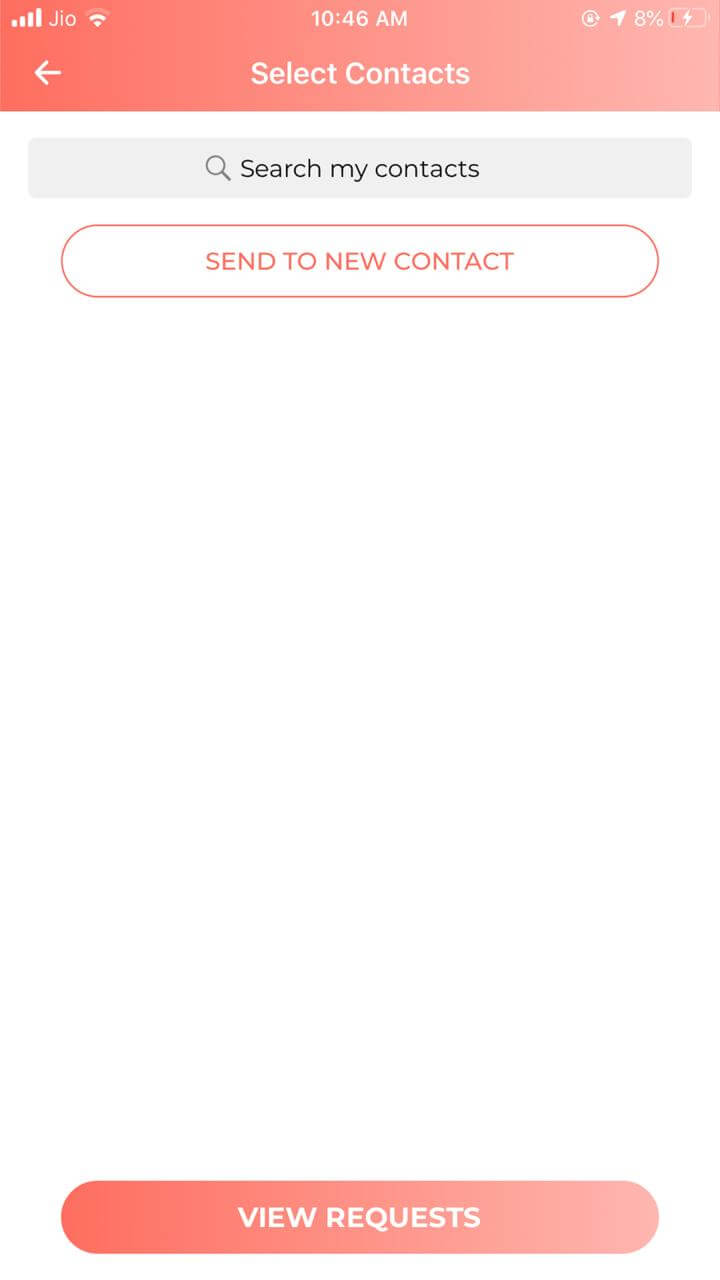Open View Requests
720x1280 pixels.
[x=360, y=1217]
